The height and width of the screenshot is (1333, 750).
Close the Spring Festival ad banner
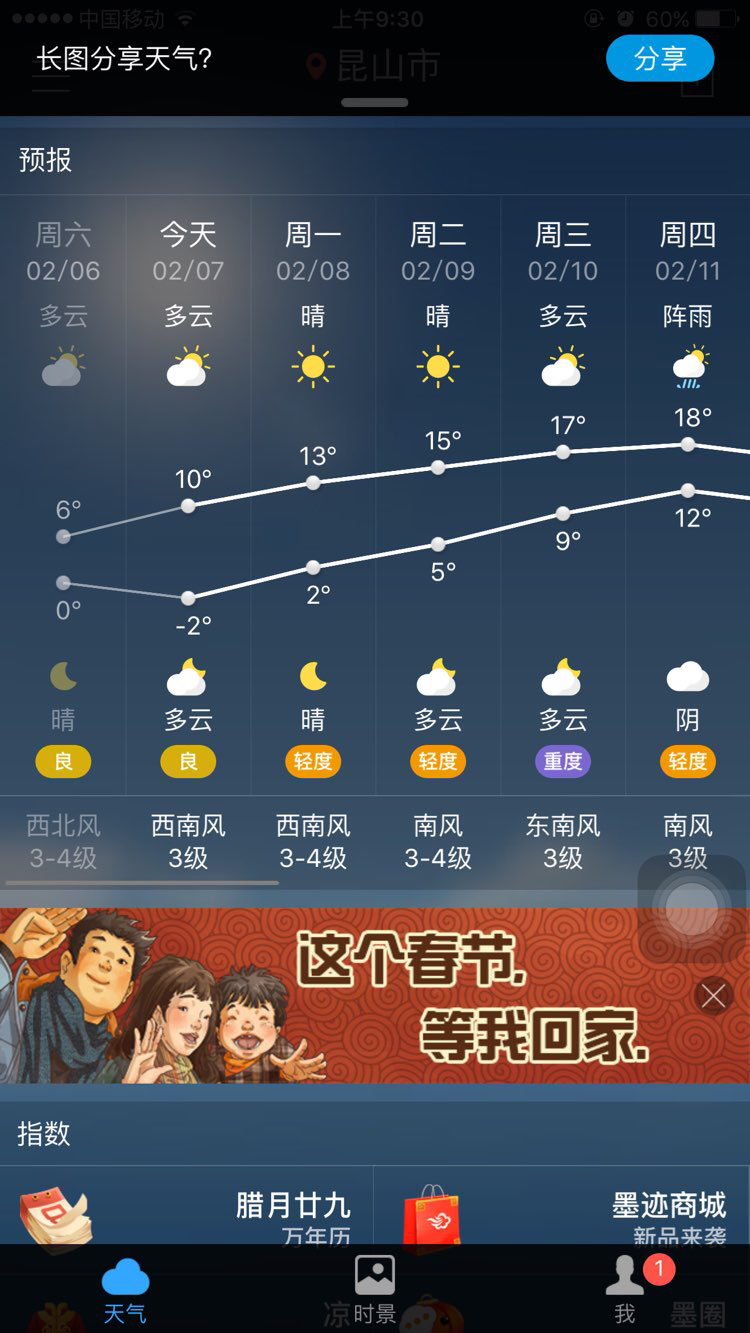(713, 996)
